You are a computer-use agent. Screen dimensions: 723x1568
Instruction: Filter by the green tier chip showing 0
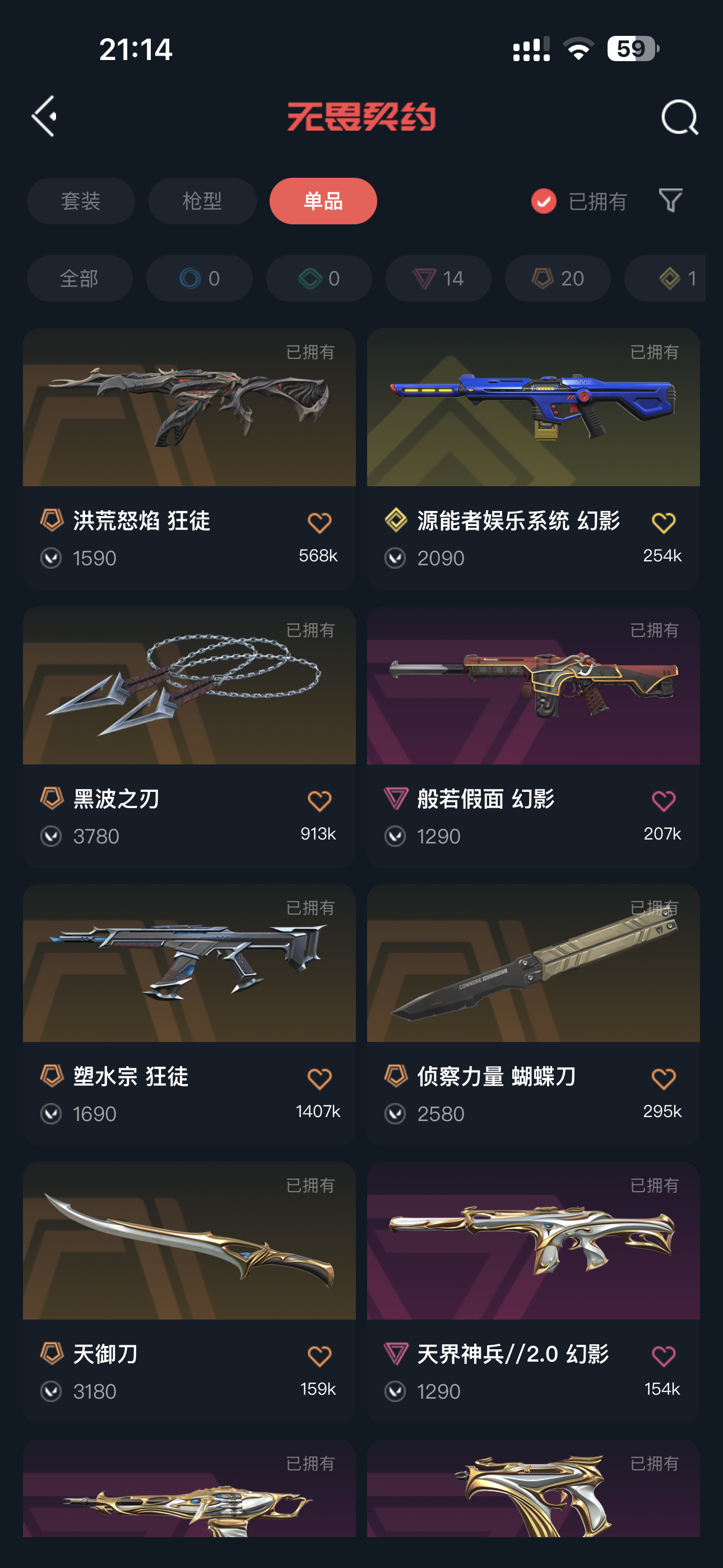coord(319,279)
